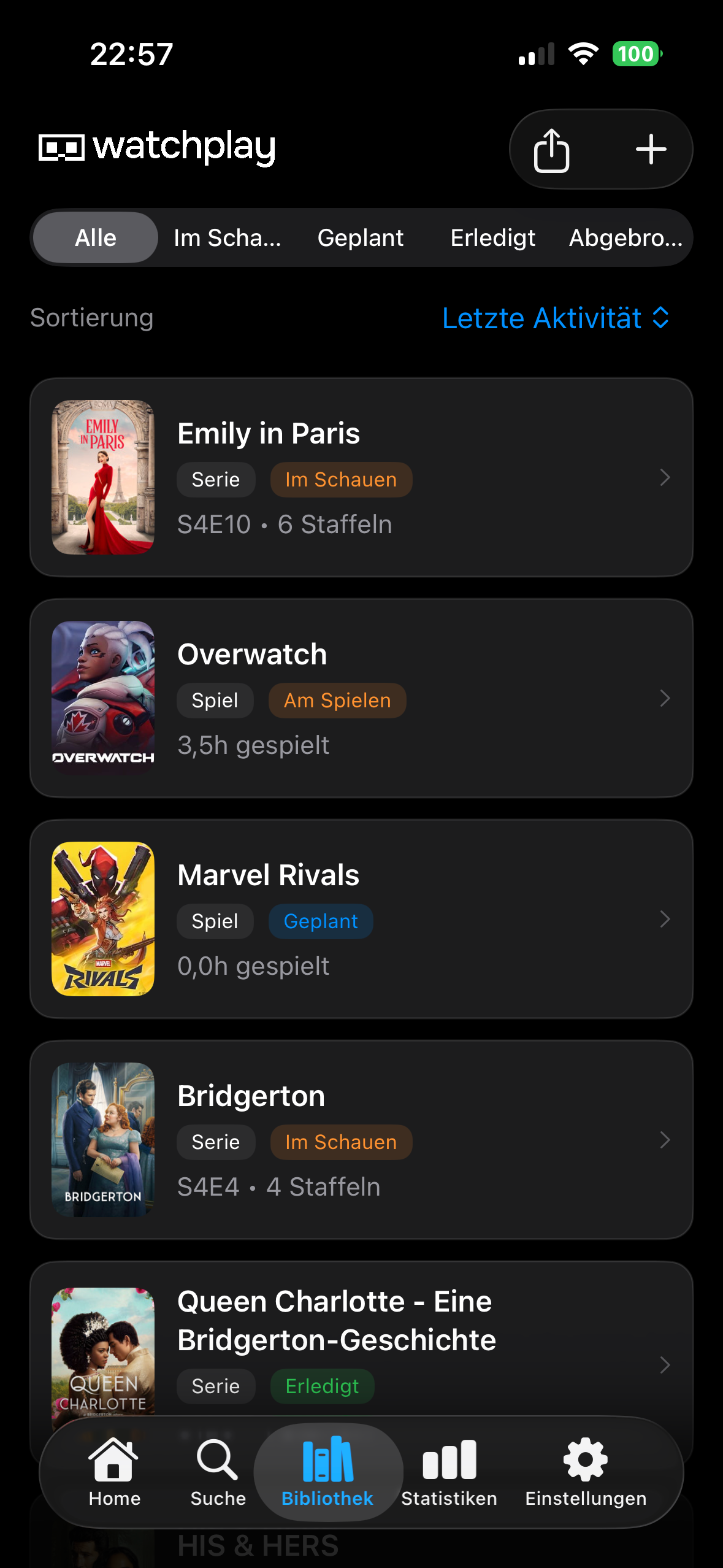This screenshot has height=1568, width=723.
Task: Select the Alle filter
Action: (x=95, y=237)
